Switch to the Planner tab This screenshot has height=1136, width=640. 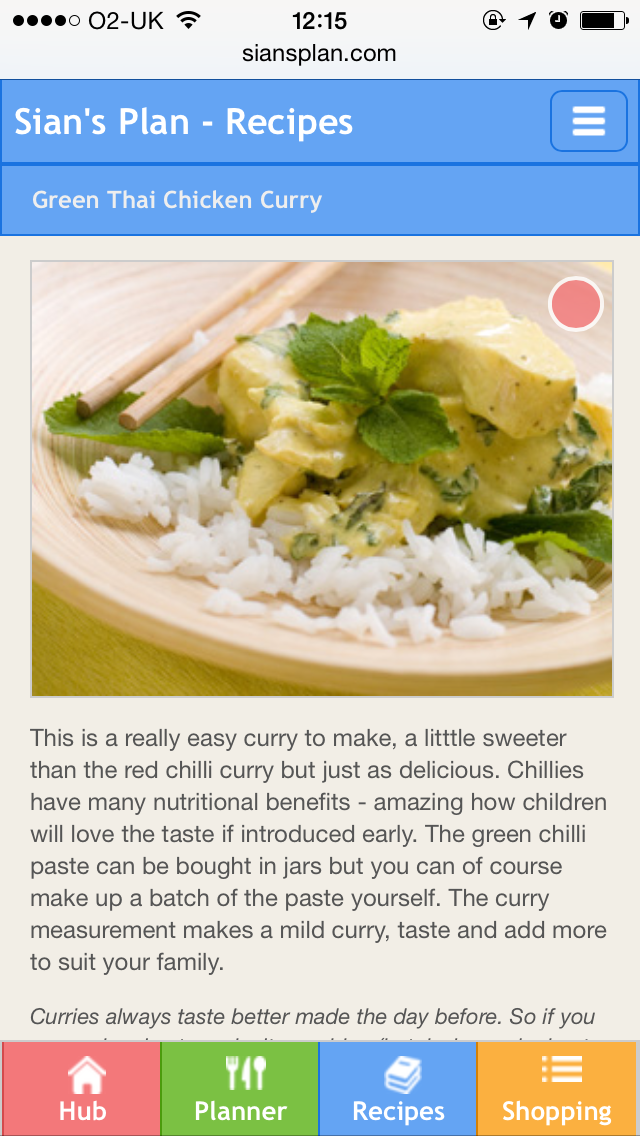click(240, 1090)
